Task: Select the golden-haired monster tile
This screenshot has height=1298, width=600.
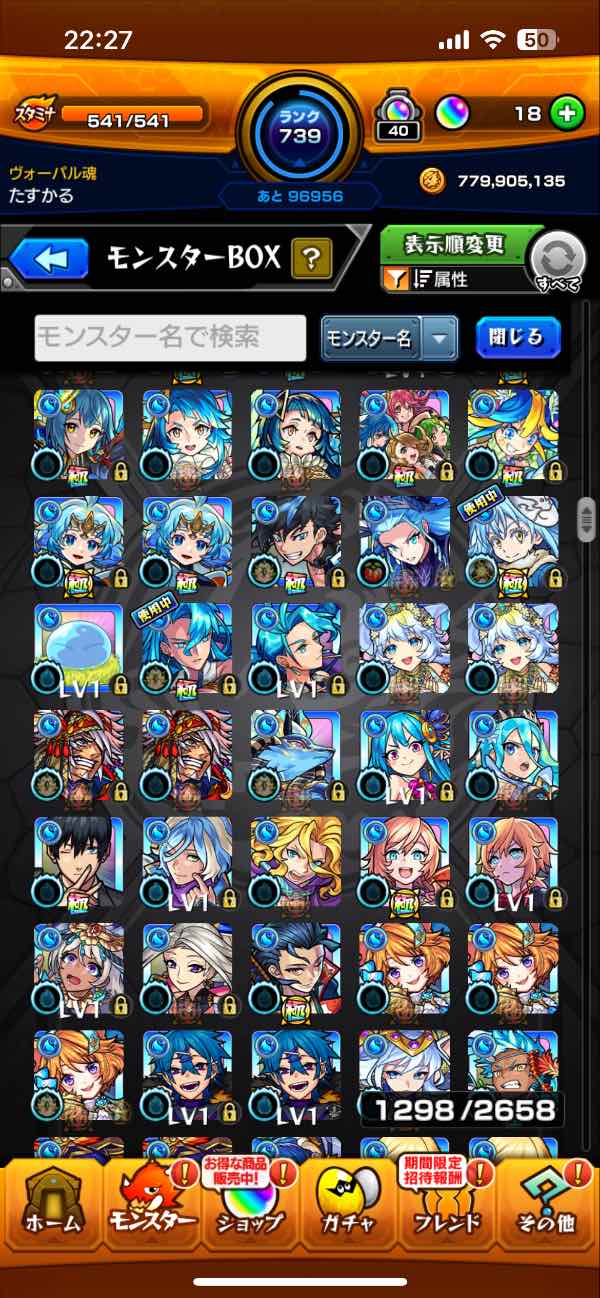Action: click(x=296, y=862)
